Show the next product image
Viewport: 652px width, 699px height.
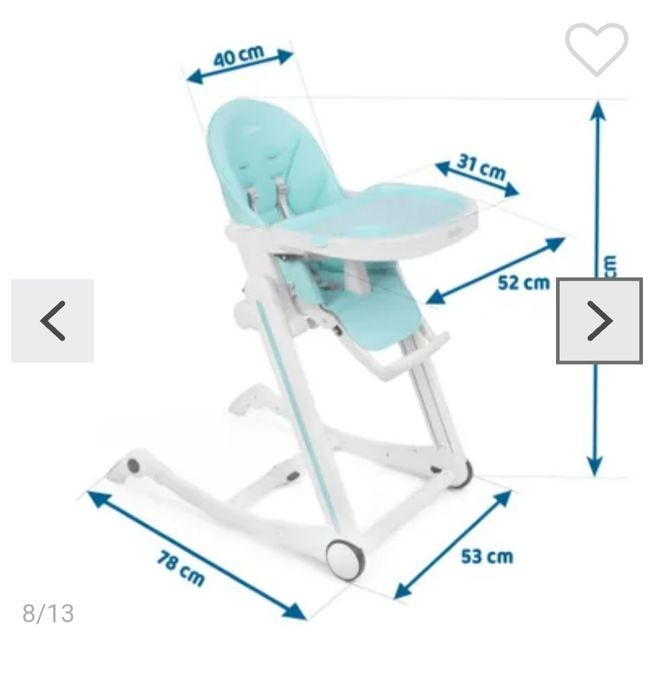coord(599,321)
